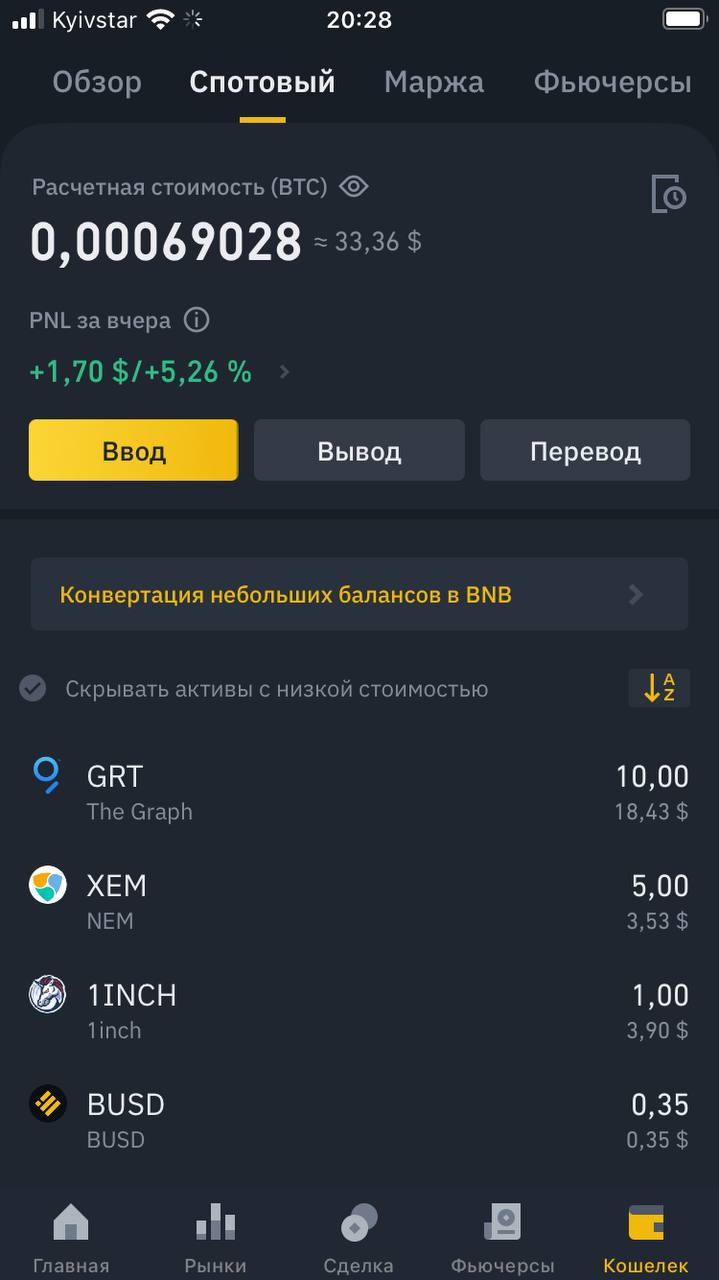Viewport: 719px width, 1280px height.
Task: Show info about PNL за вчера
Action: [197, 321]
